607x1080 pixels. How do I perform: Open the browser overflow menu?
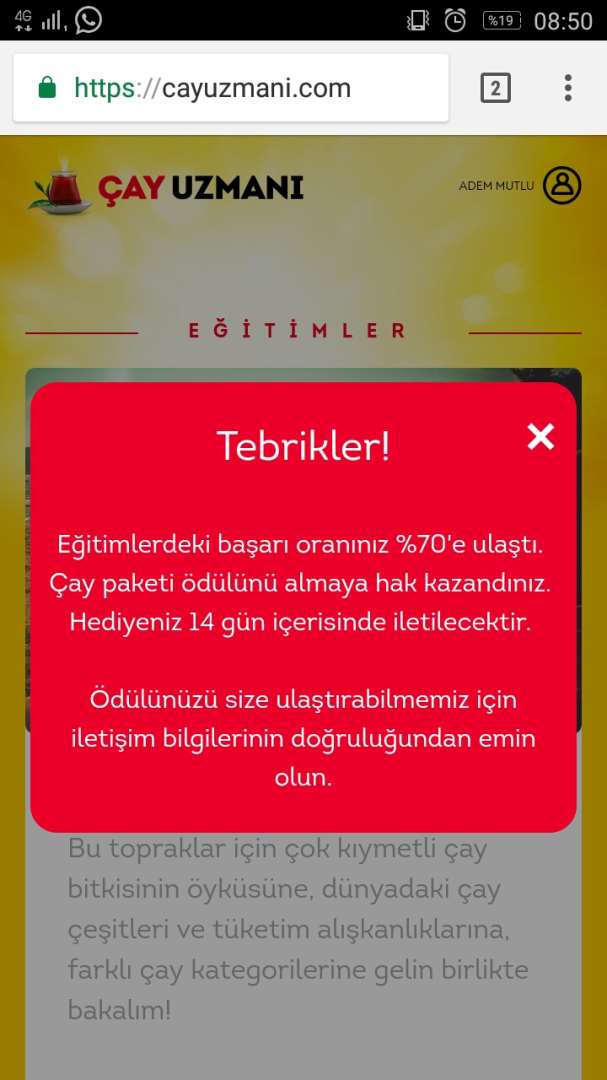click(x=567, y=88)
